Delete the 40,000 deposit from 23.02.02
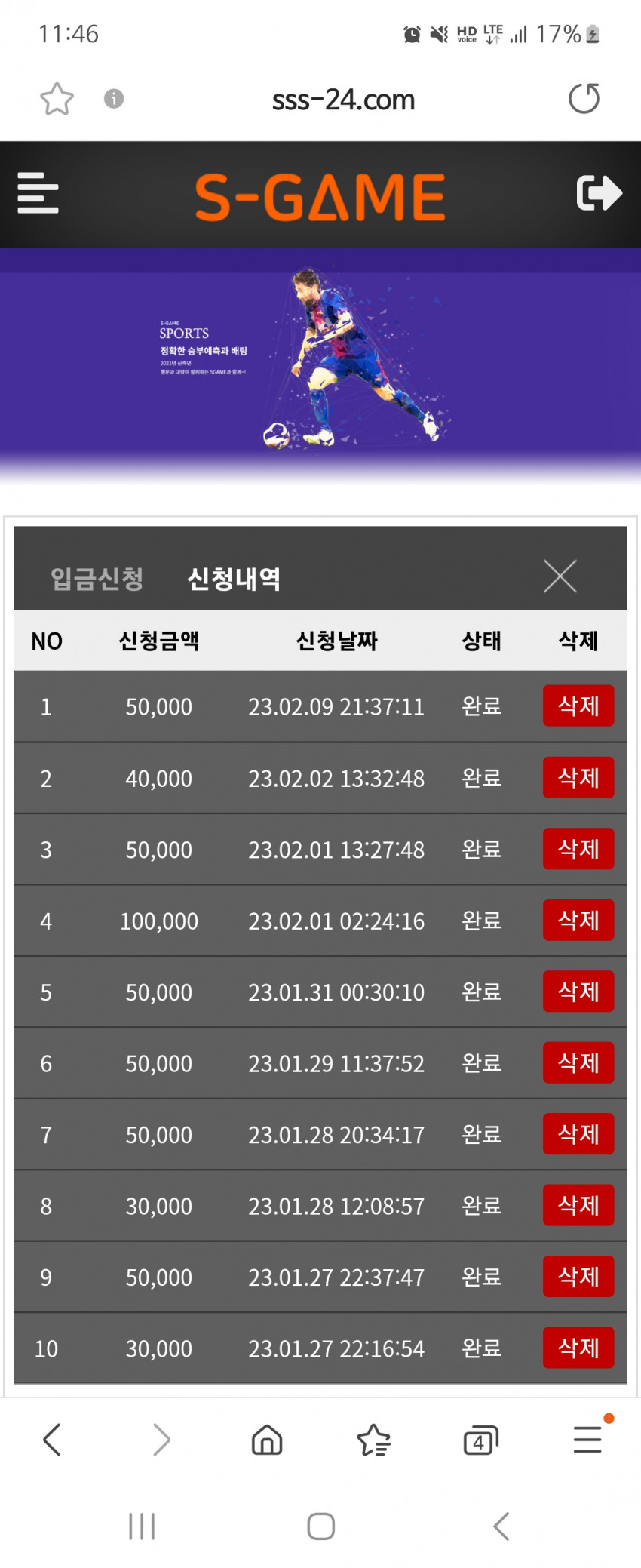This screenshot has height=1568, width=641. point(578,778)
